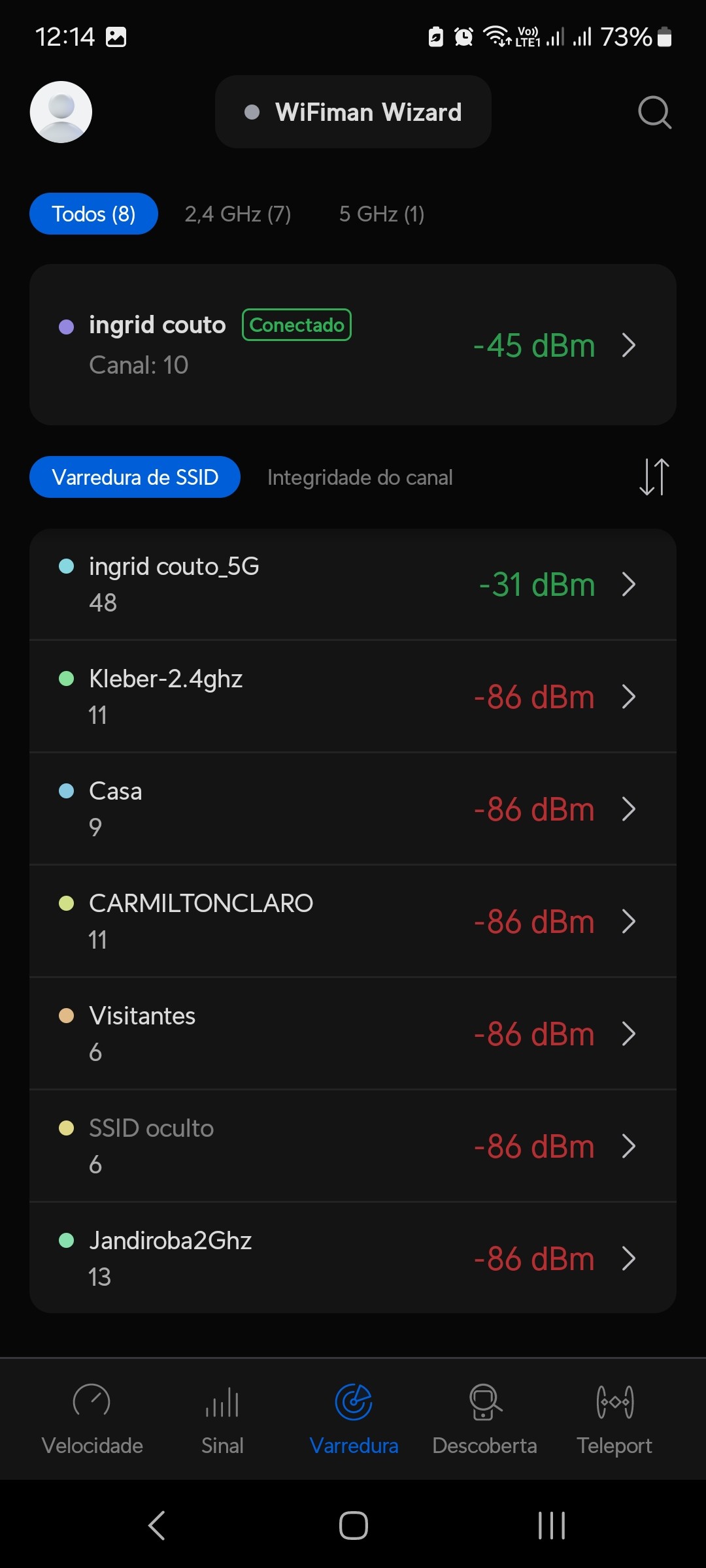
Task: Open ingrid couto_5G network details
Action: coord(353,584)
